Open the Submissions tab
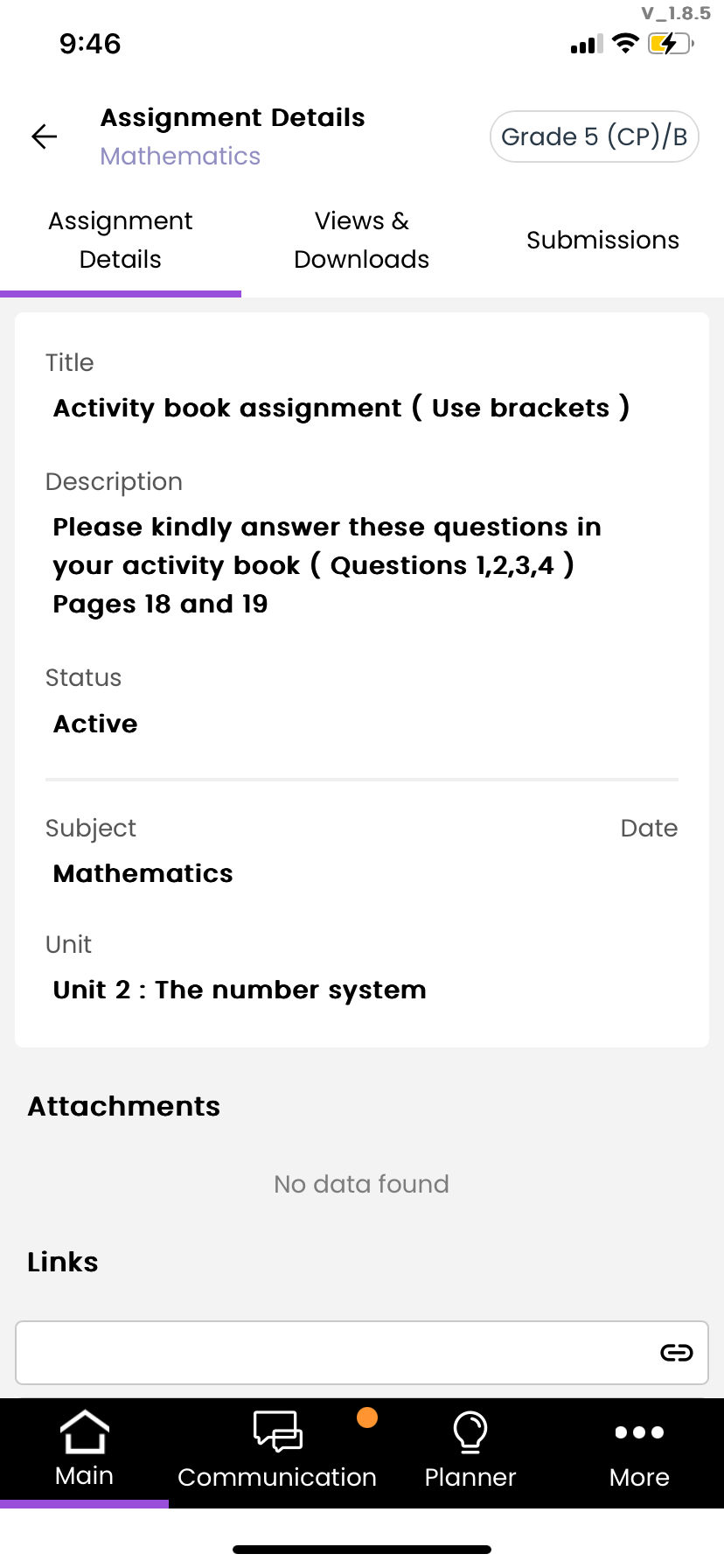Viewport: 724px width, 1568px height. coord(602,240)
